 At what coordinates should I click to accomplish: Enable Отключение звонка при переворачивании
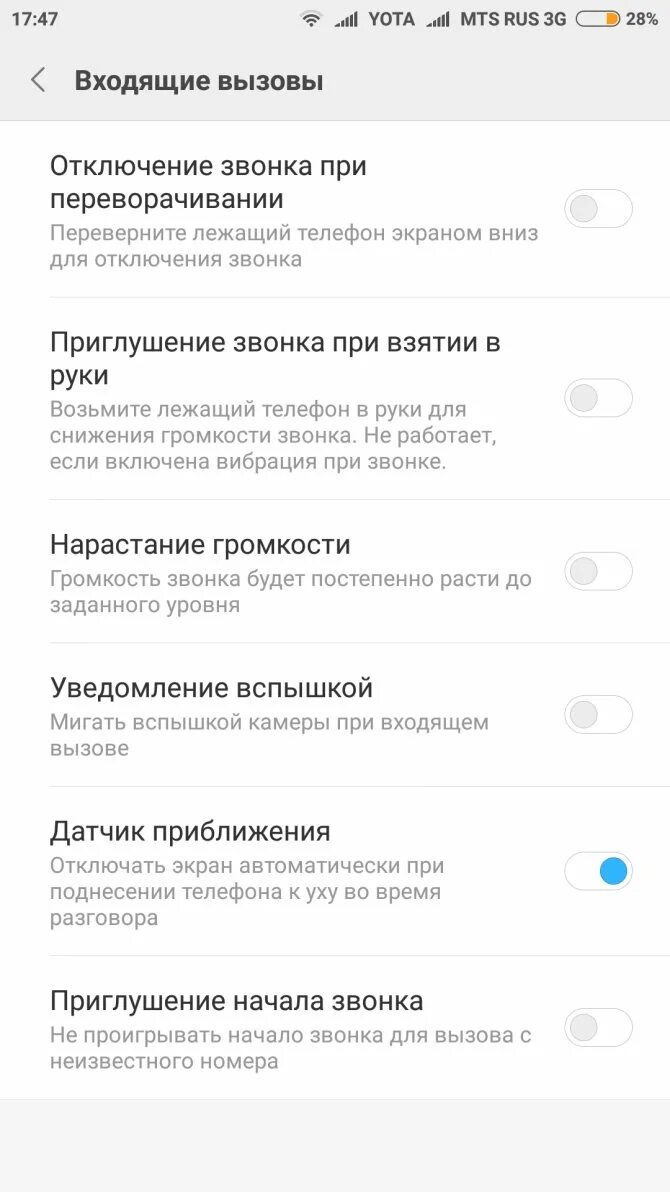(x=598, y=209)
